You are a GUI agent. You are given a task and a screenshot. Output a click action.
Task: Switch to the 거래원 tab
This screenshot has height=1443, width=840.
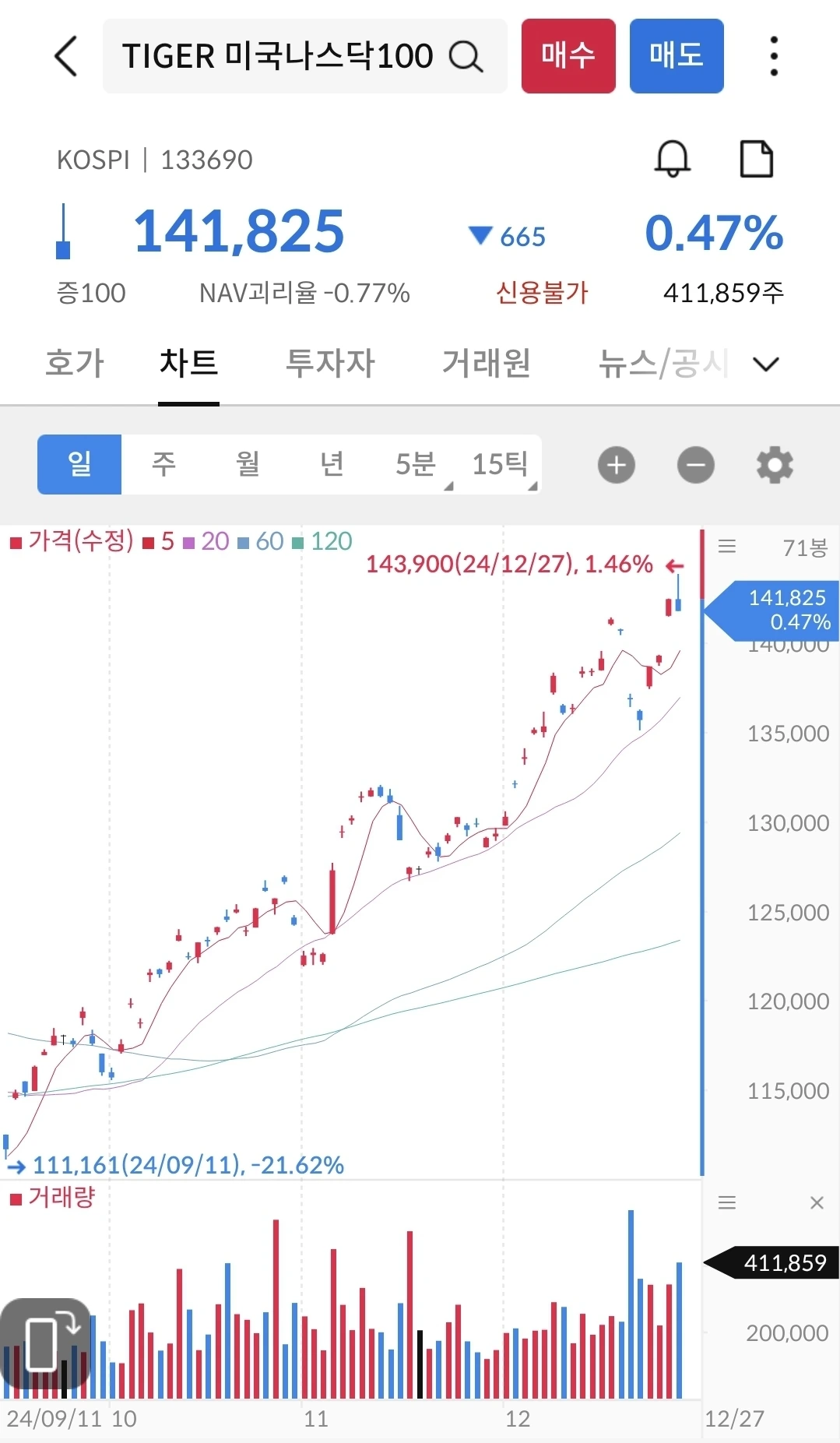click(x=486, y=363)
